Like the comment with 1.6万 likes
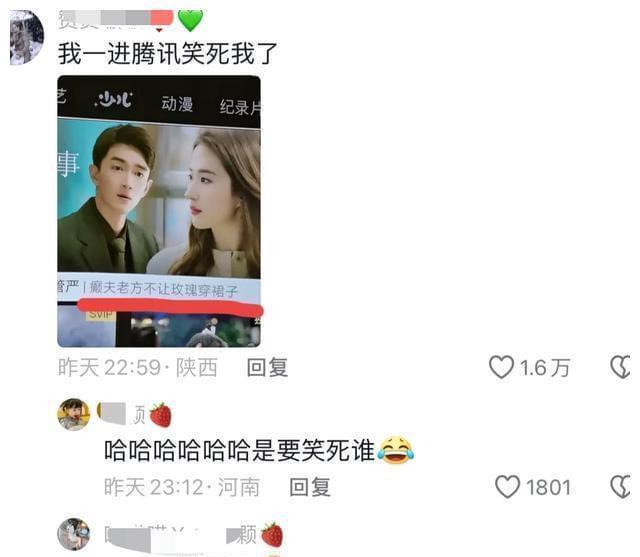Screen dimensions: 640x557 [501, 368]
